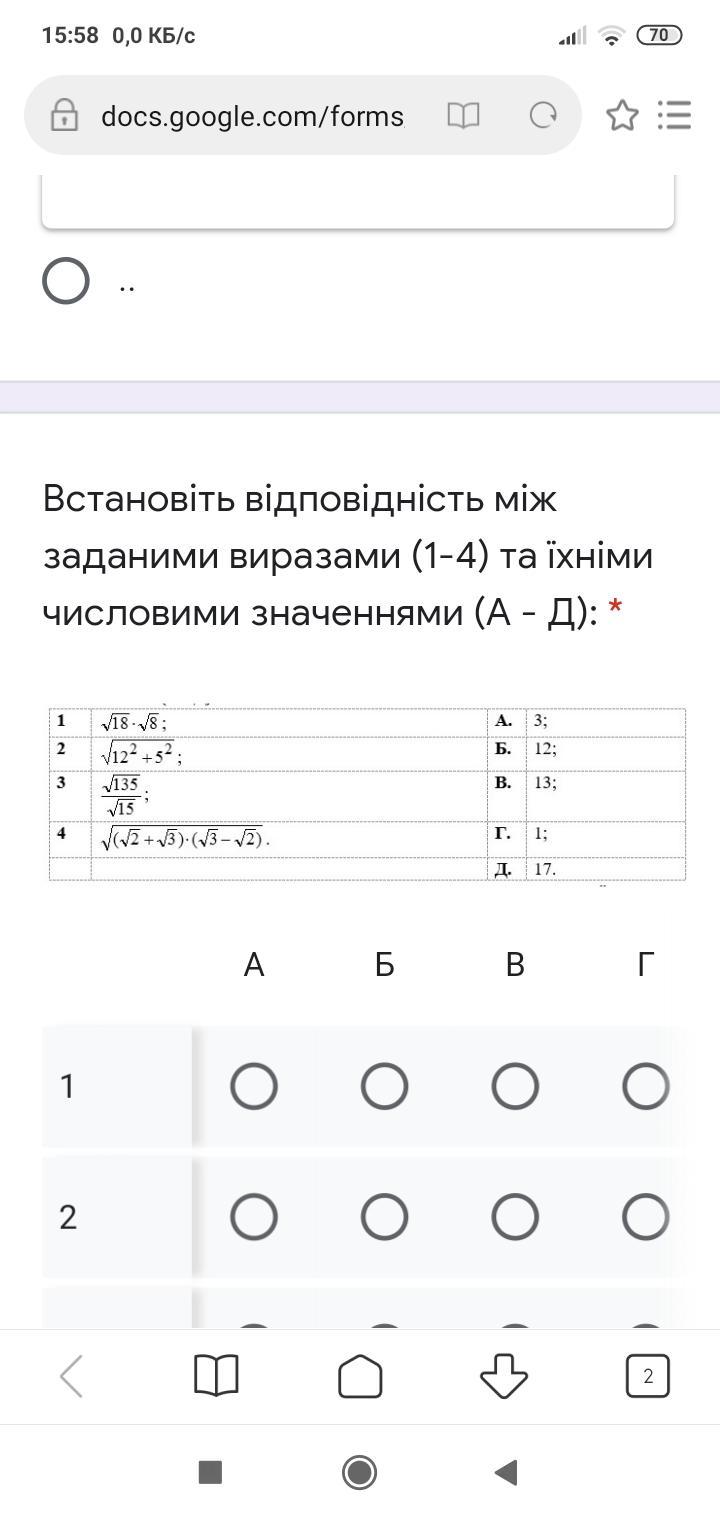
Task: Tap the address bar with docs.google.com/forms
Action: pos(252,116)
